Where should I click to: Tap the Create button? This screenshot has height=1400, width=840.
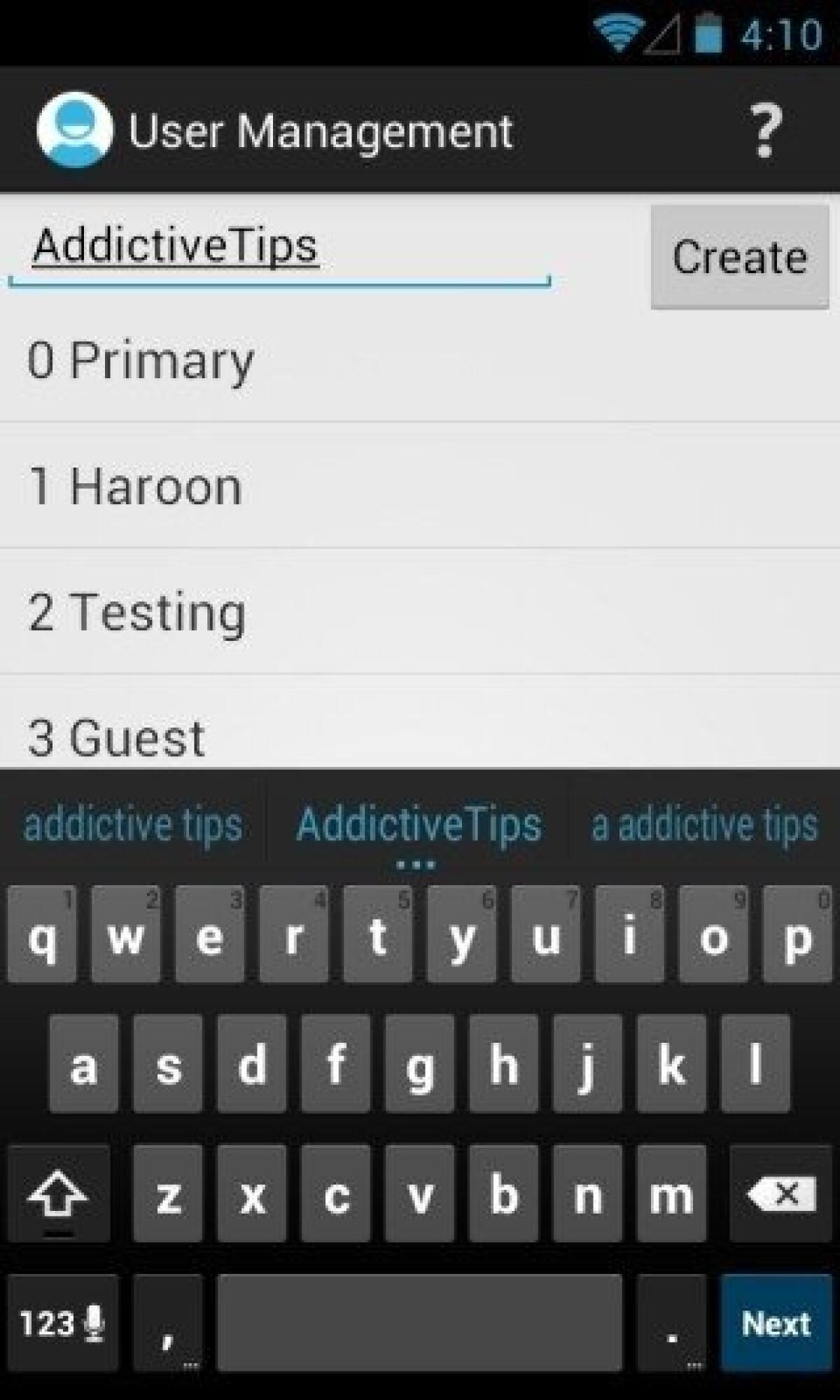[739, 257]
